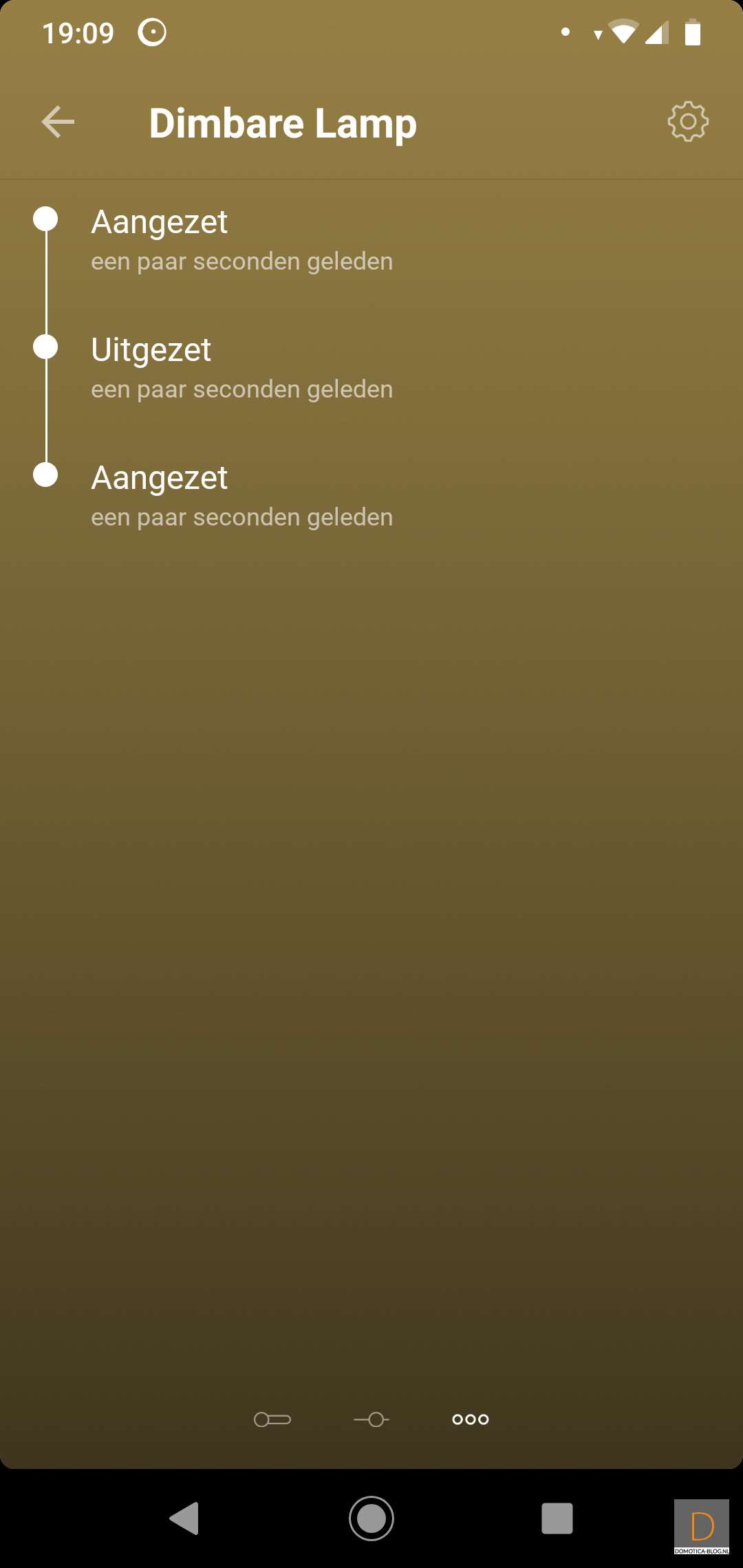The width and height of the screenshot is (743, 1568).
Task: Switch to the on/off toggle page
Action: coord(272,1419)
